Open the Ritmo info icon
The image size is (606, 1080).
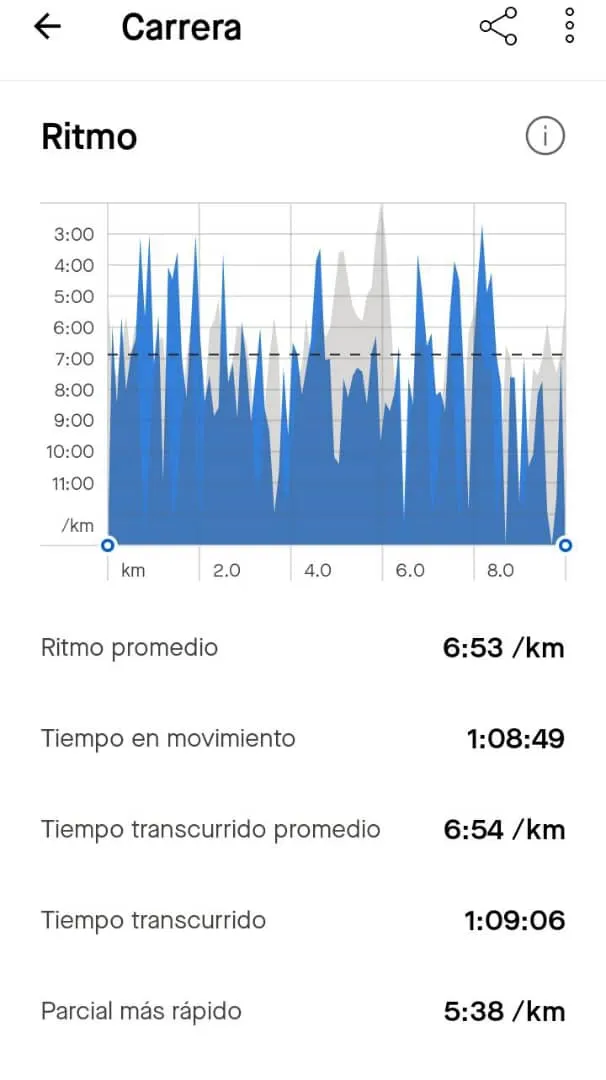point(545,136)
